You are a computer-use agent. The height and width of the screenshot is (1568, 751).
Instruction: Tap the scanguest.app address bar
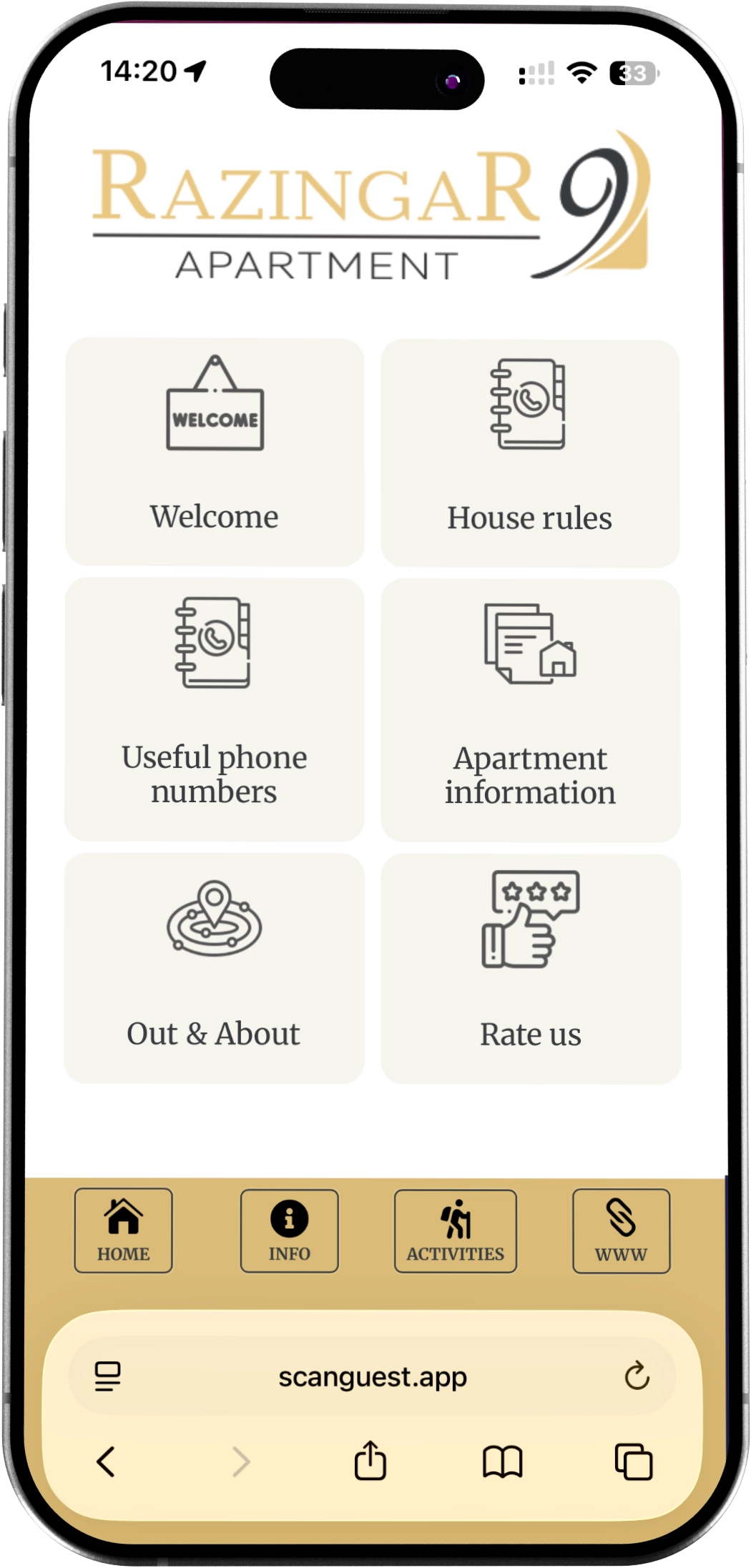pyautogui.click(x=372, y=1376)
